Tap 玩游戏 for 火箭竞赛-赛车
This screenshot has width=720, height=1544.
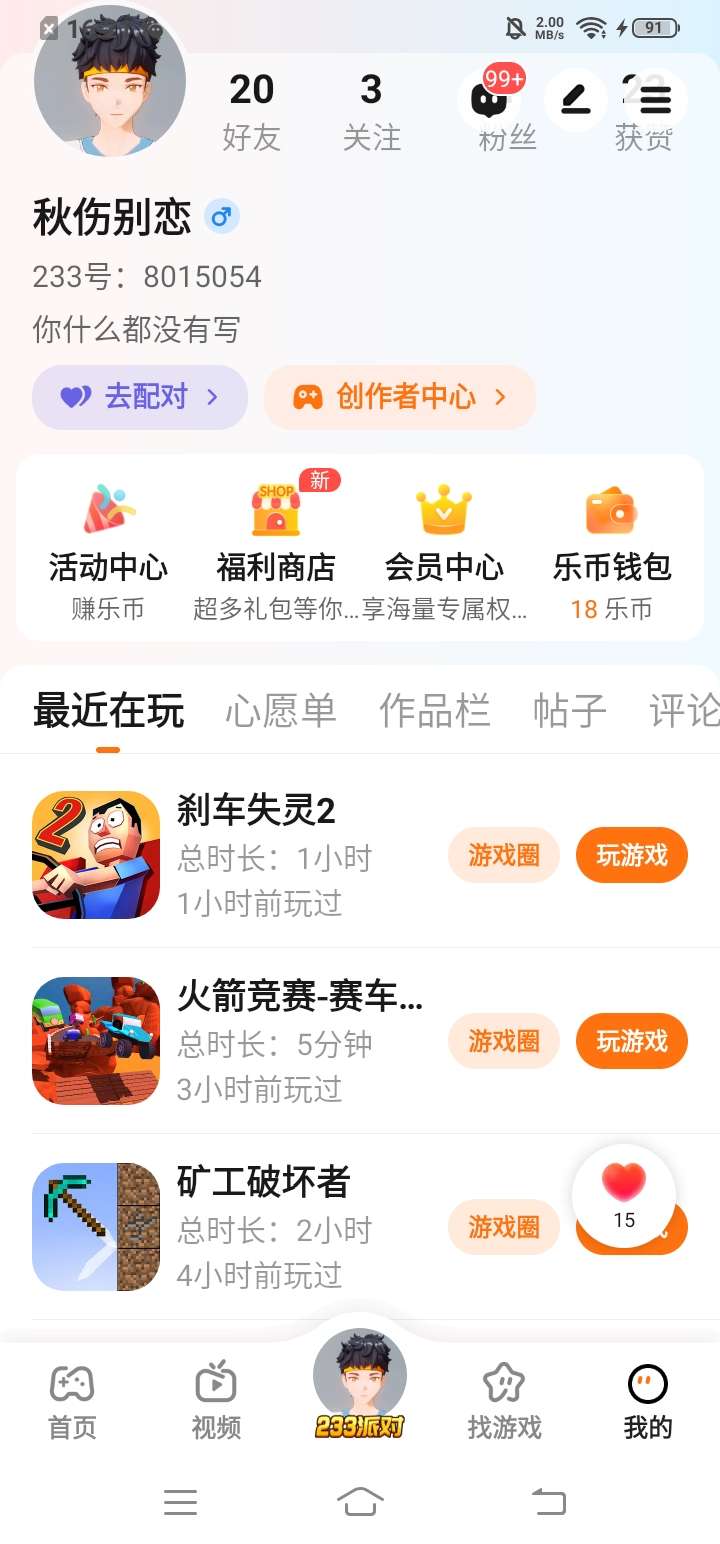coord(632,1042)
